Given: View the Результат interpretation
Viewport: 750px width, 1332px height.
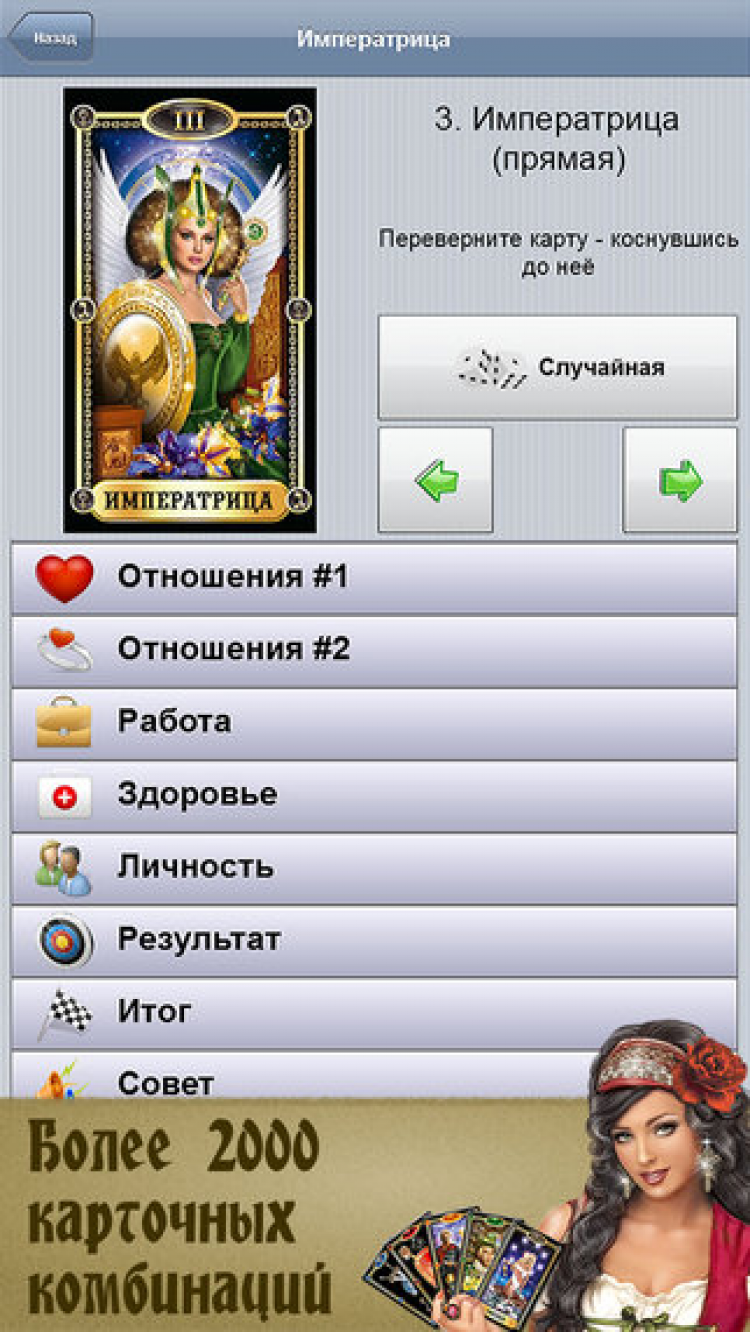Looking at the screenshot, I should click(374, 941).
